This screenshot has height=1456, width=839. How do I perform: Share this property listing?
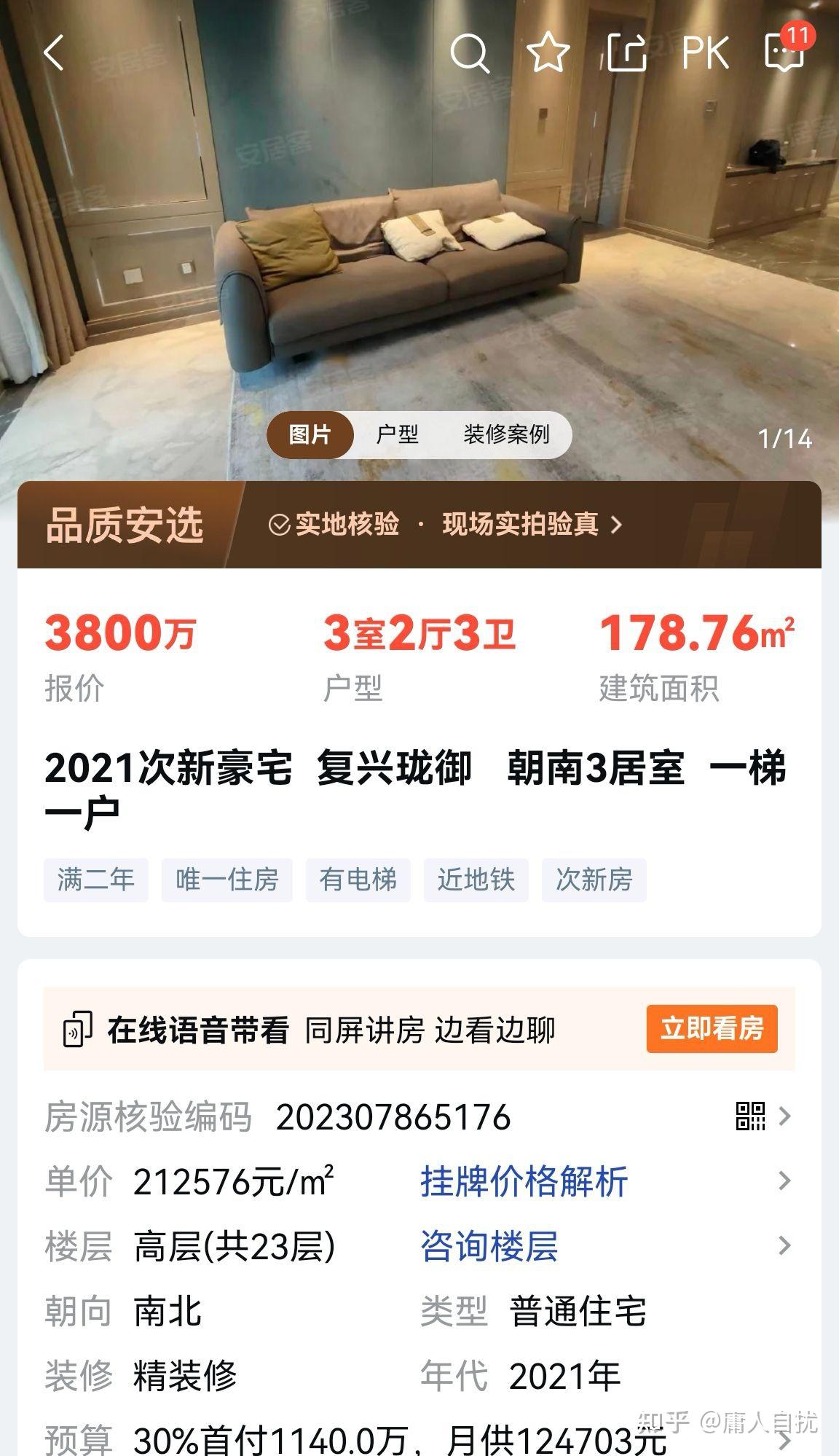click(627, 53)
